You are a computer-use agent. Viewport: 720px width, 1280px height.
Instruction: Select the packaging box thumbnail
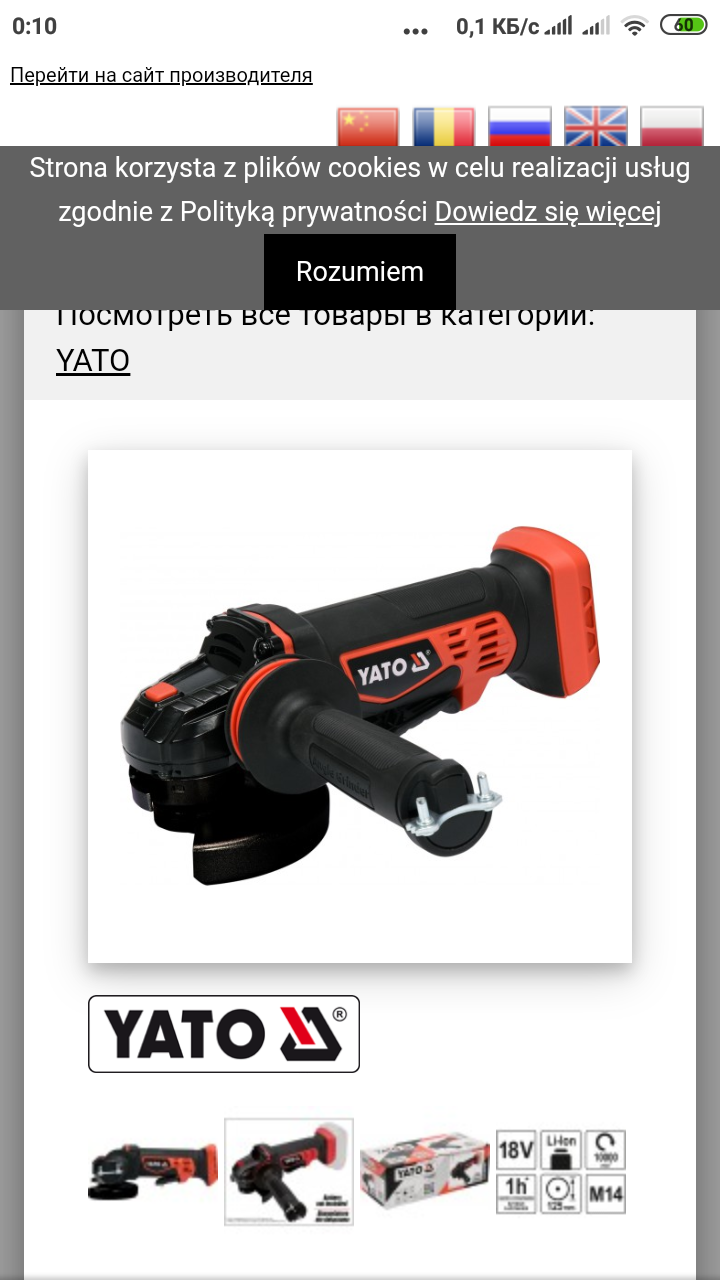click(425, 1171)
